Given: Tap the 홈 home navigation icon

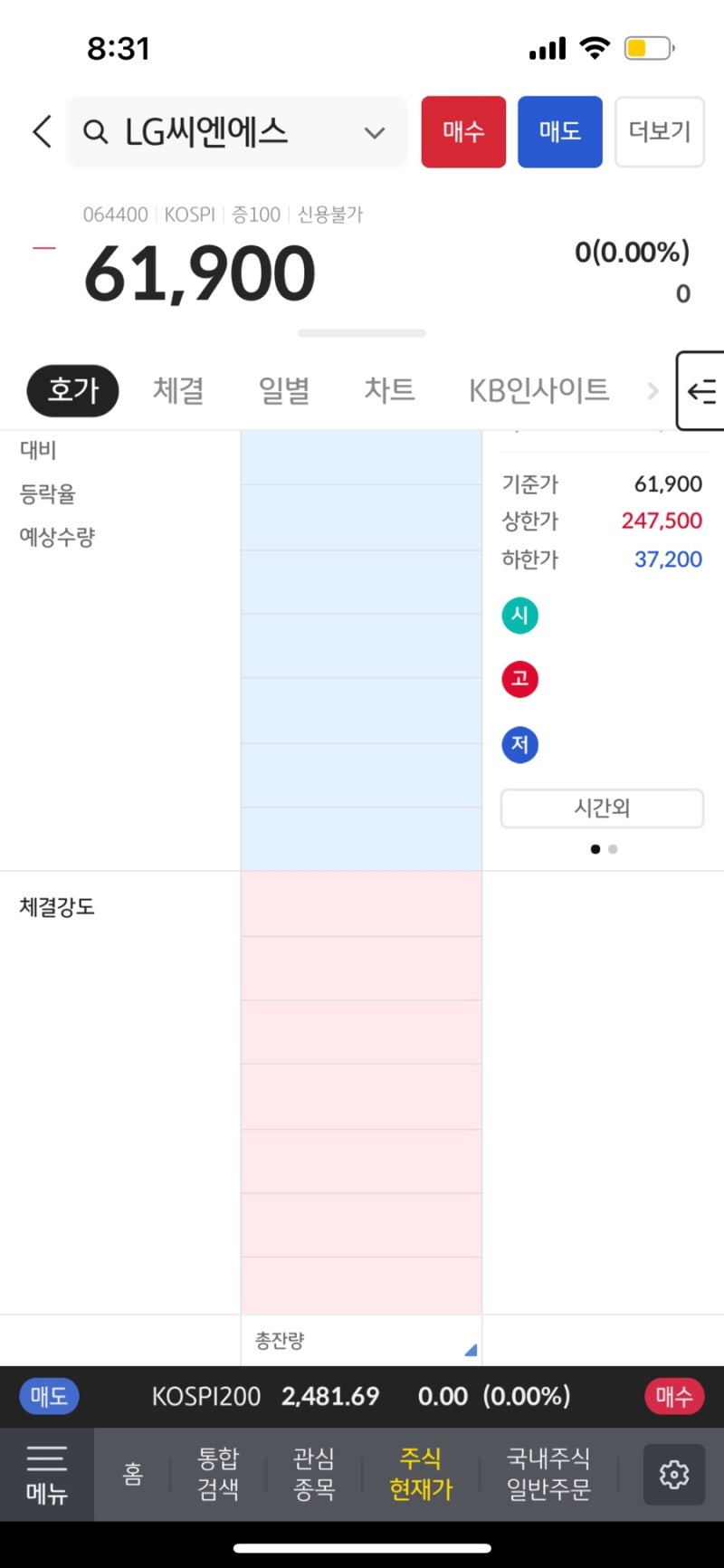Looking at the screenshot, I should tap(132, 1473).
